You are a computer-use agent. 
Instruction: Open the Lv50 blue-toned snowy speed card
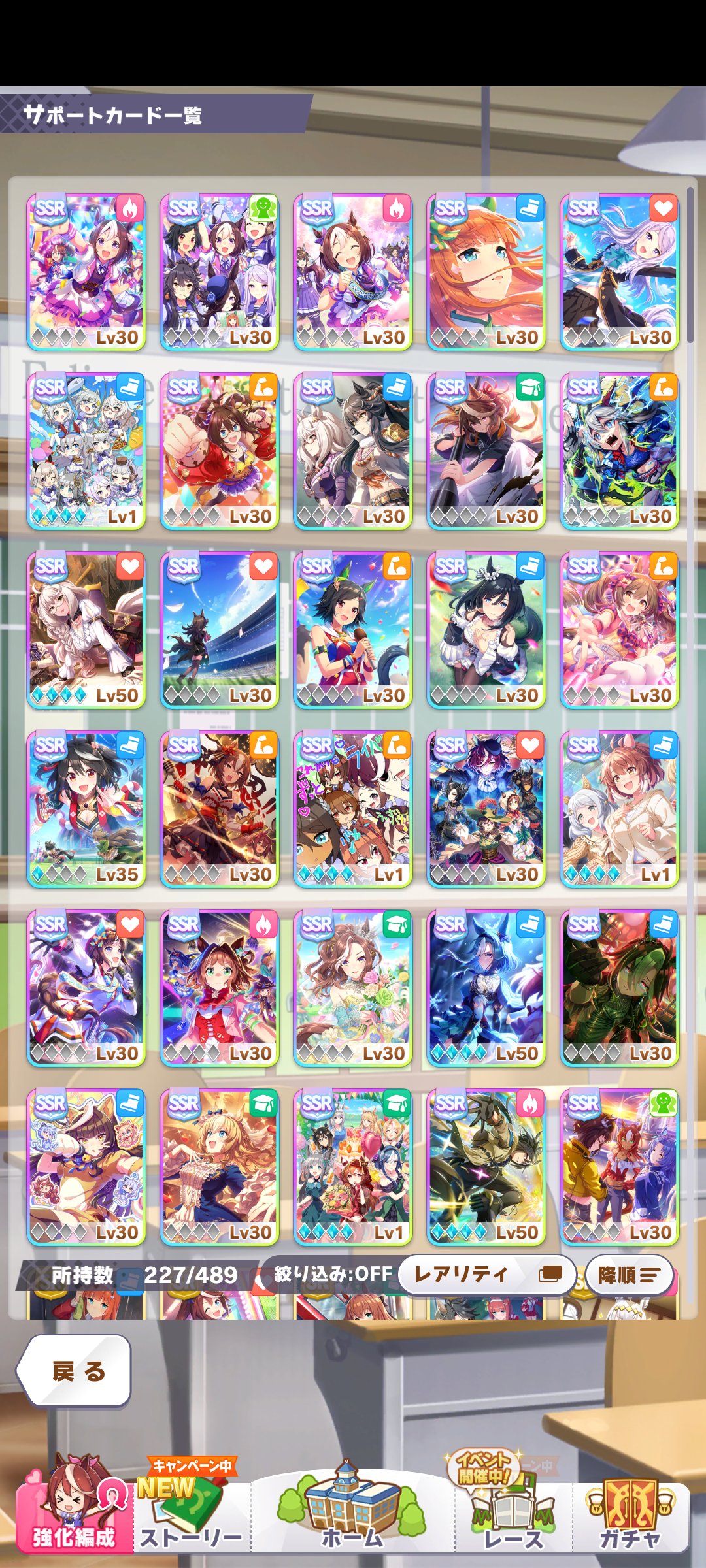486,988
